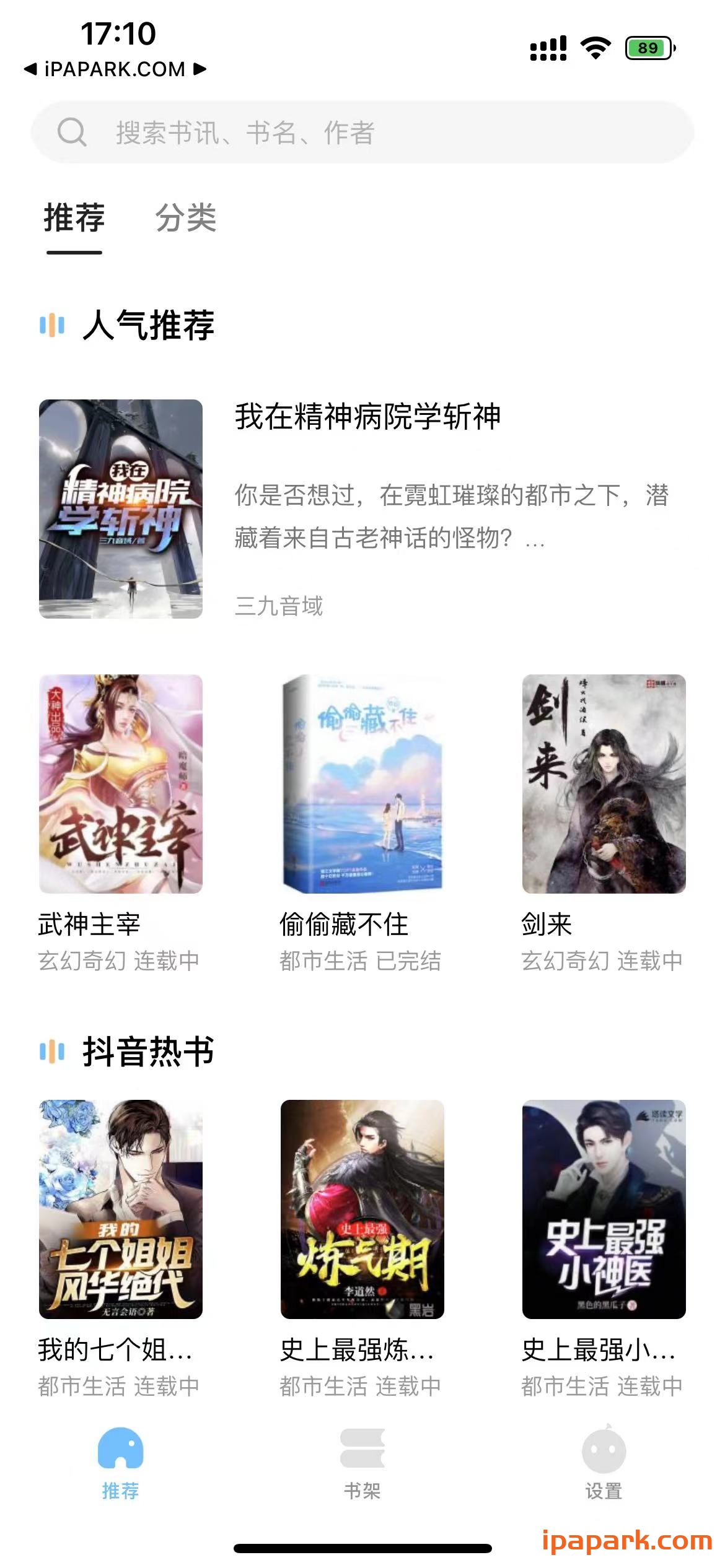Image resolution: width=725 pixels, height=1568 pixels.
Task: Tap the bar-chart icon beside 人气推荐
Action: [x=53, y=324]
